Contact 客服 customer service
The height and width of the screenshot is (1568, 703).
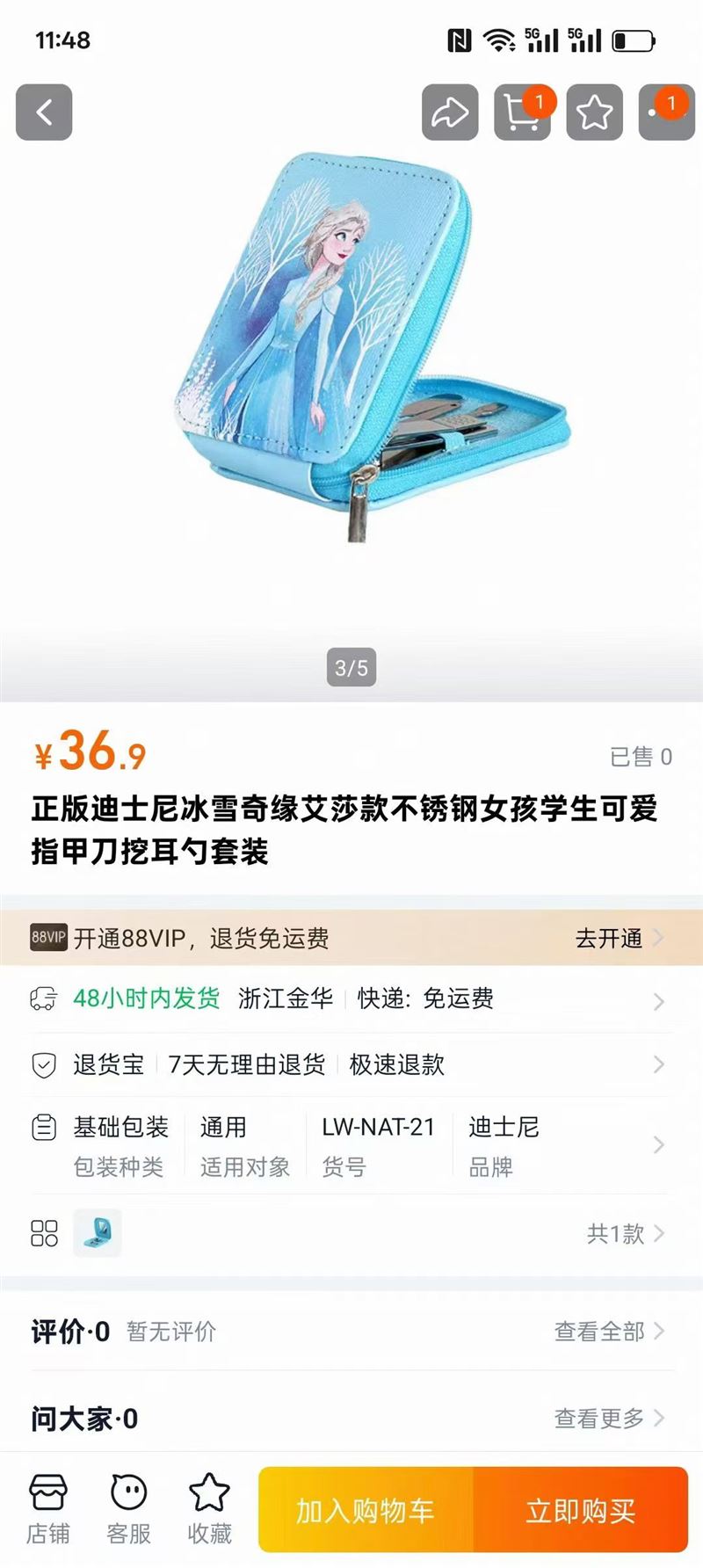tap(128, 1509)
